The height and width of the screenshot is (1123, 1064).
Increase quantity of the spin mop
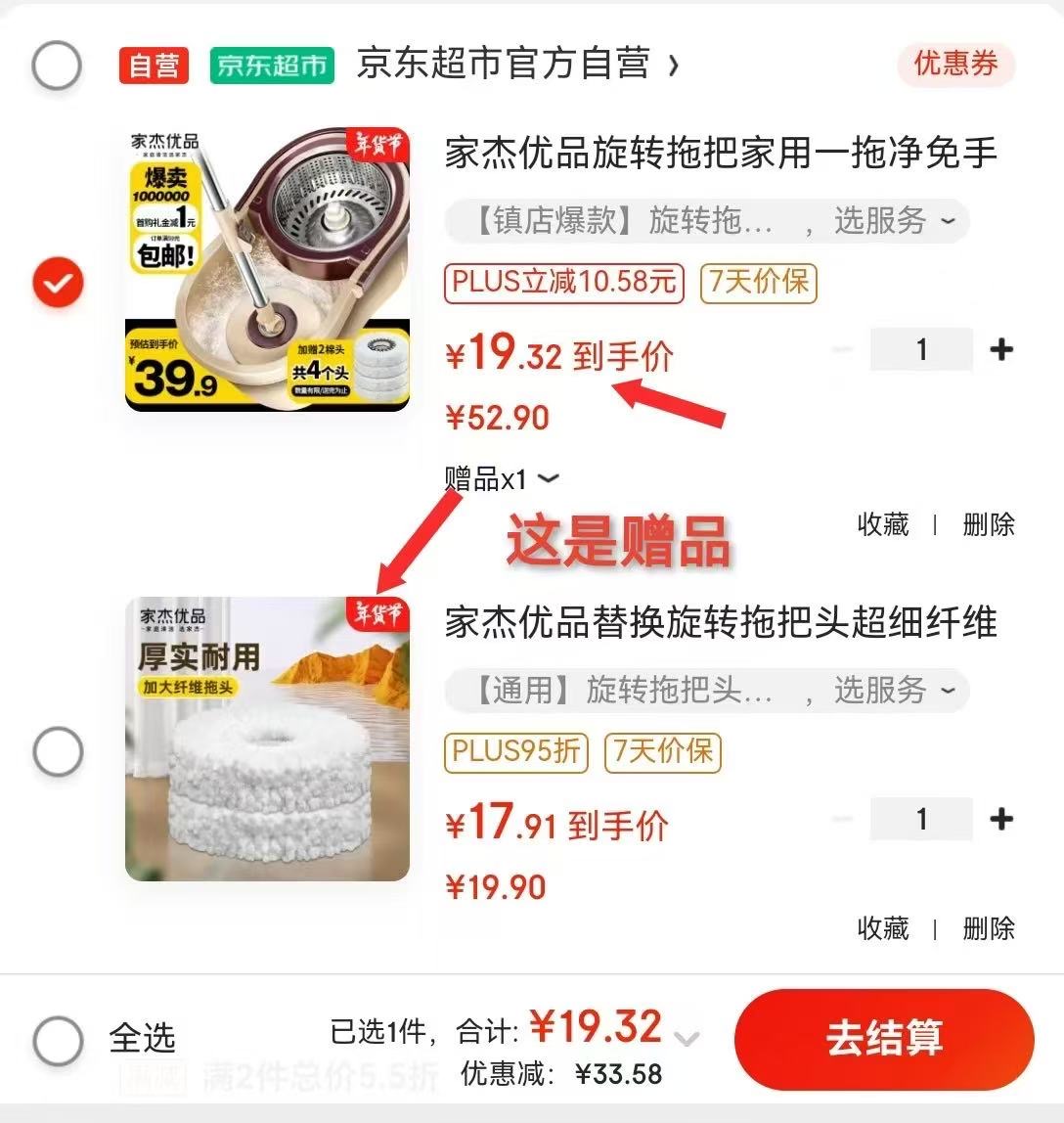(1001, 349)
